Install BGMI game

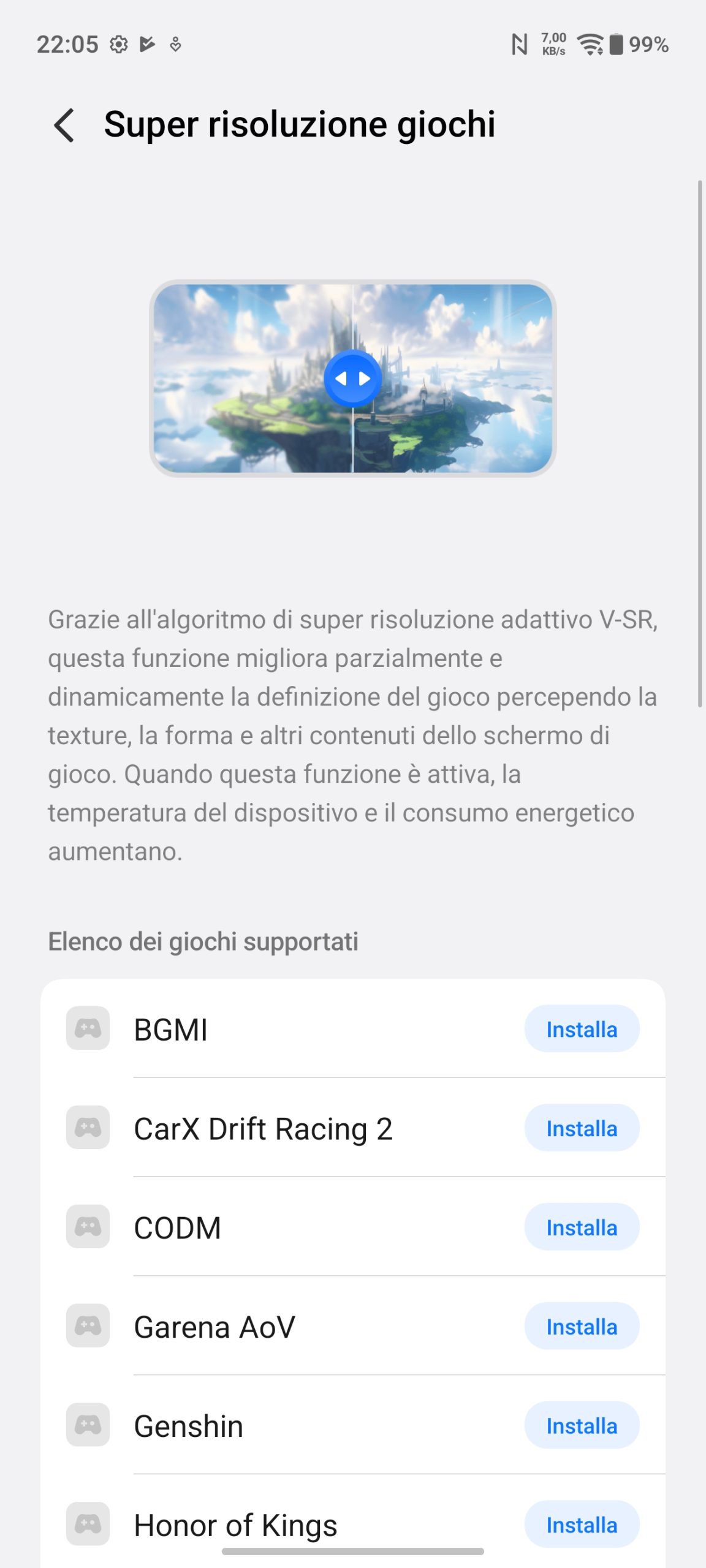coord(581,1029)
